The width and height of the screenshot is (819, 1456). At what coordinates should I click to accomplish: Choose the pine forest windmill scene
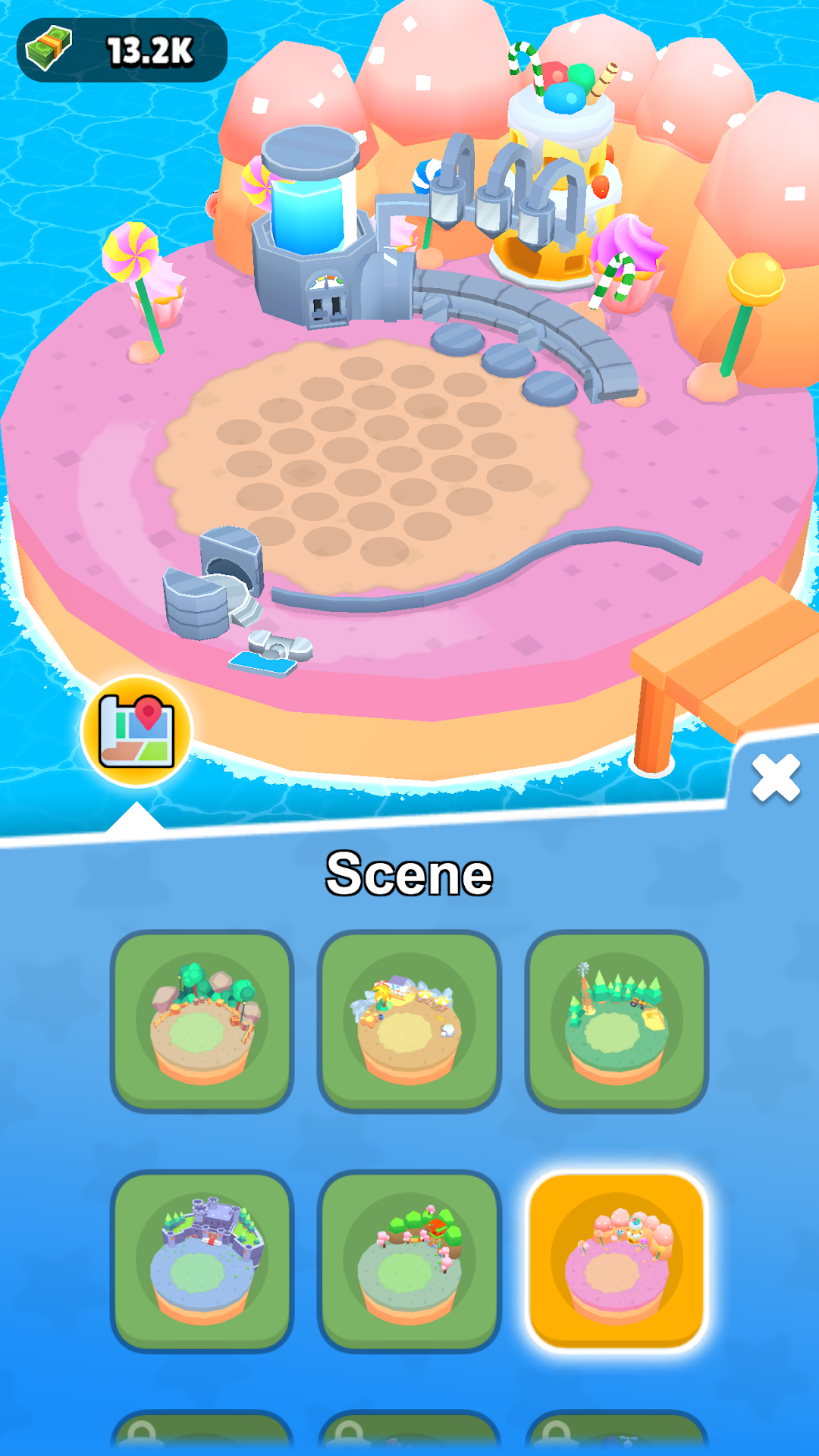(x=617, y=1021)
